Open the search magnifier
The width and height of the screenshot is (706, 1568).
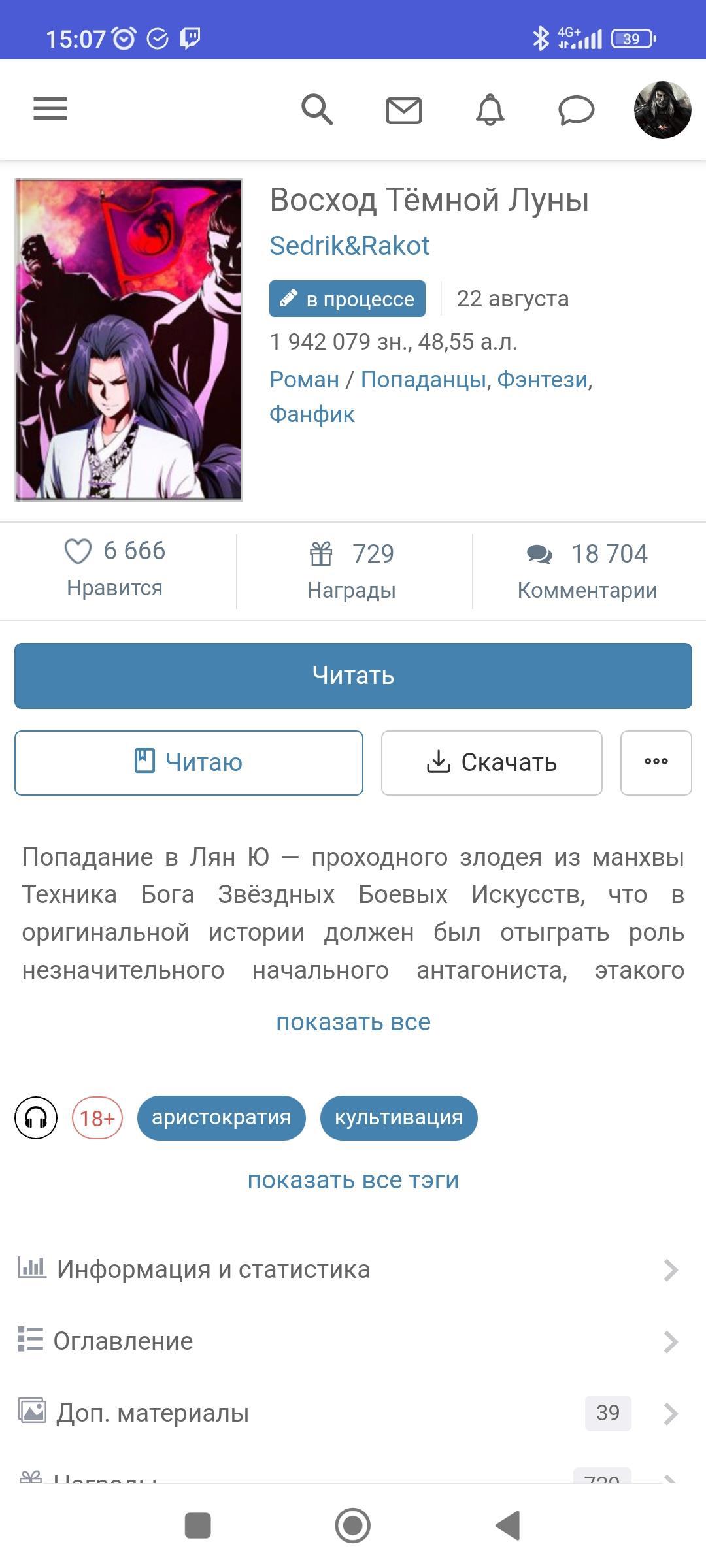317,109
